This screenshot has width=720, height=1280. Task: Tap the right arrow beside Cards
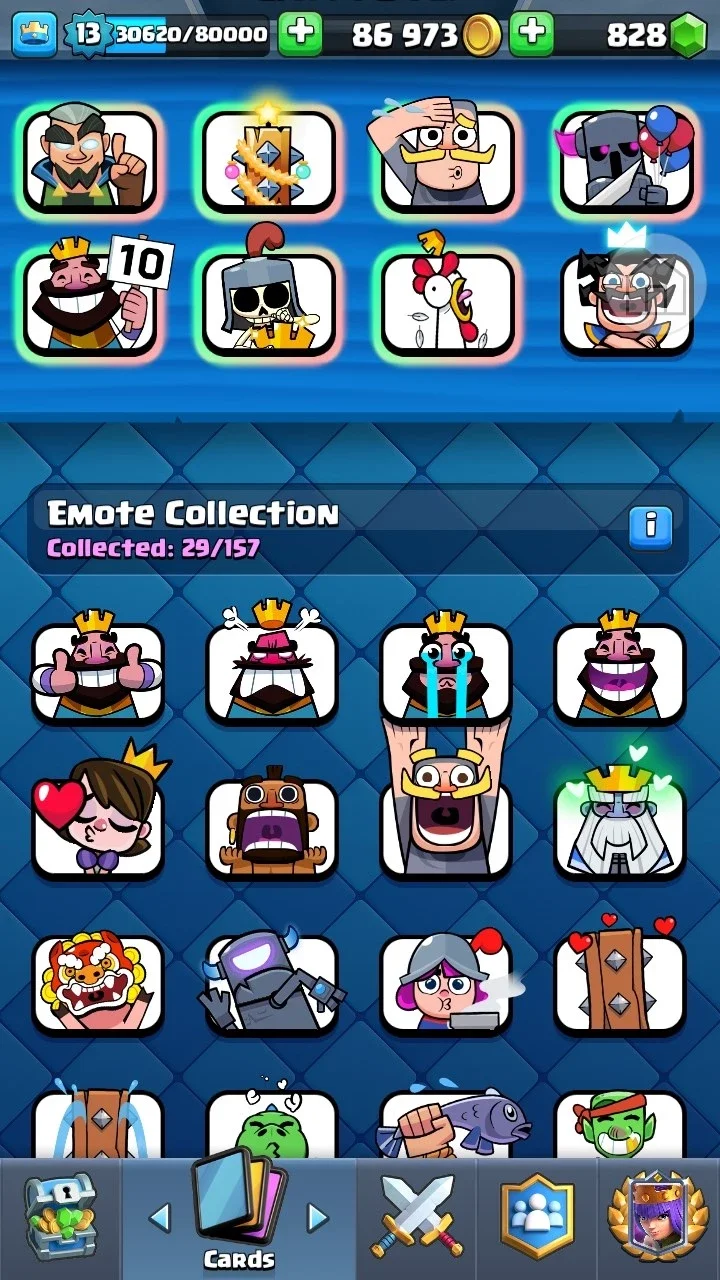pyautogui.click(x=317, y=1217)
